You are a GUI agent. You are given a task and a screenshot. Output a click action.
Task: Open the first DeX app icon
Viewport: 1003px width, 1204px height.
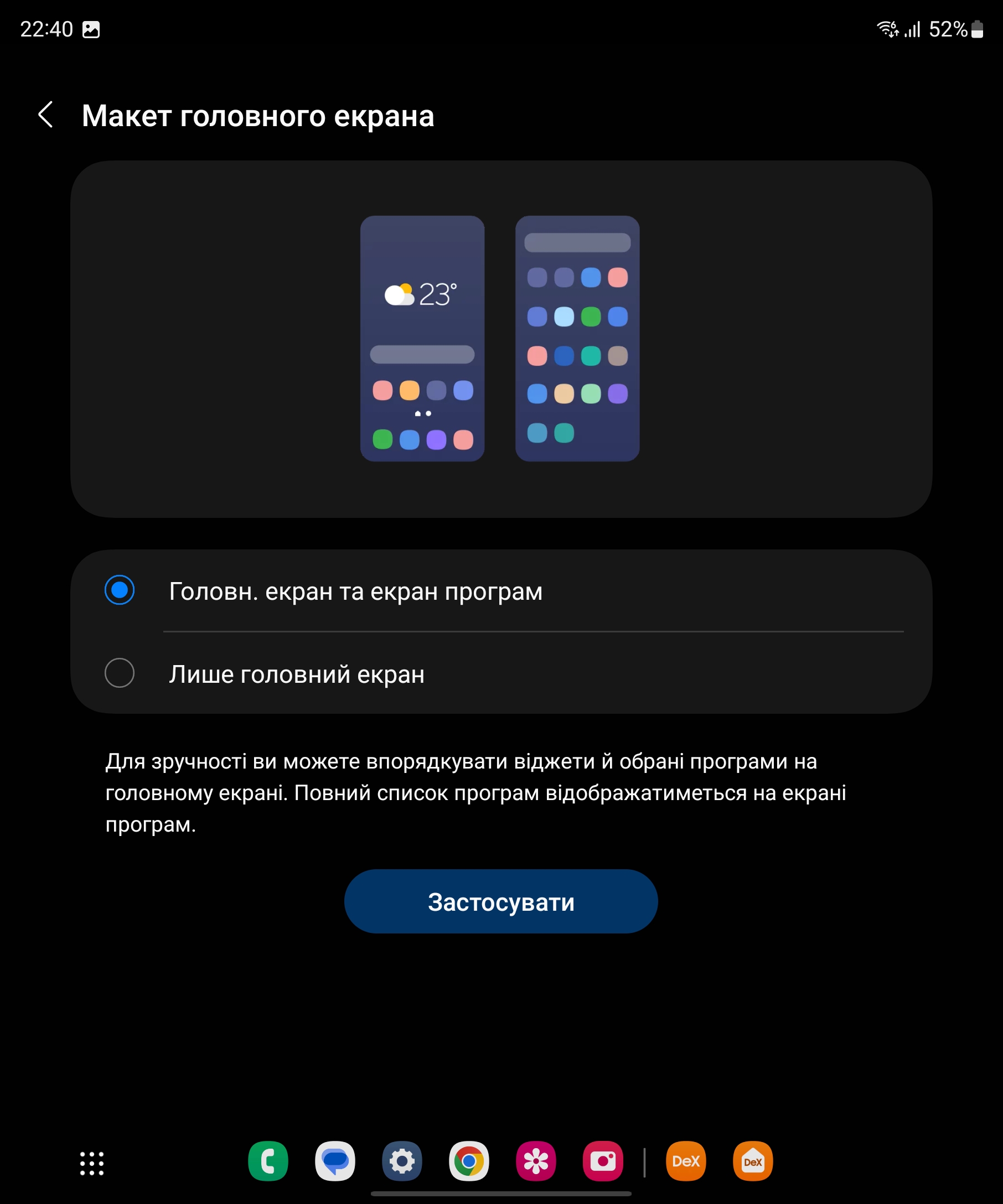[686, 1161]
